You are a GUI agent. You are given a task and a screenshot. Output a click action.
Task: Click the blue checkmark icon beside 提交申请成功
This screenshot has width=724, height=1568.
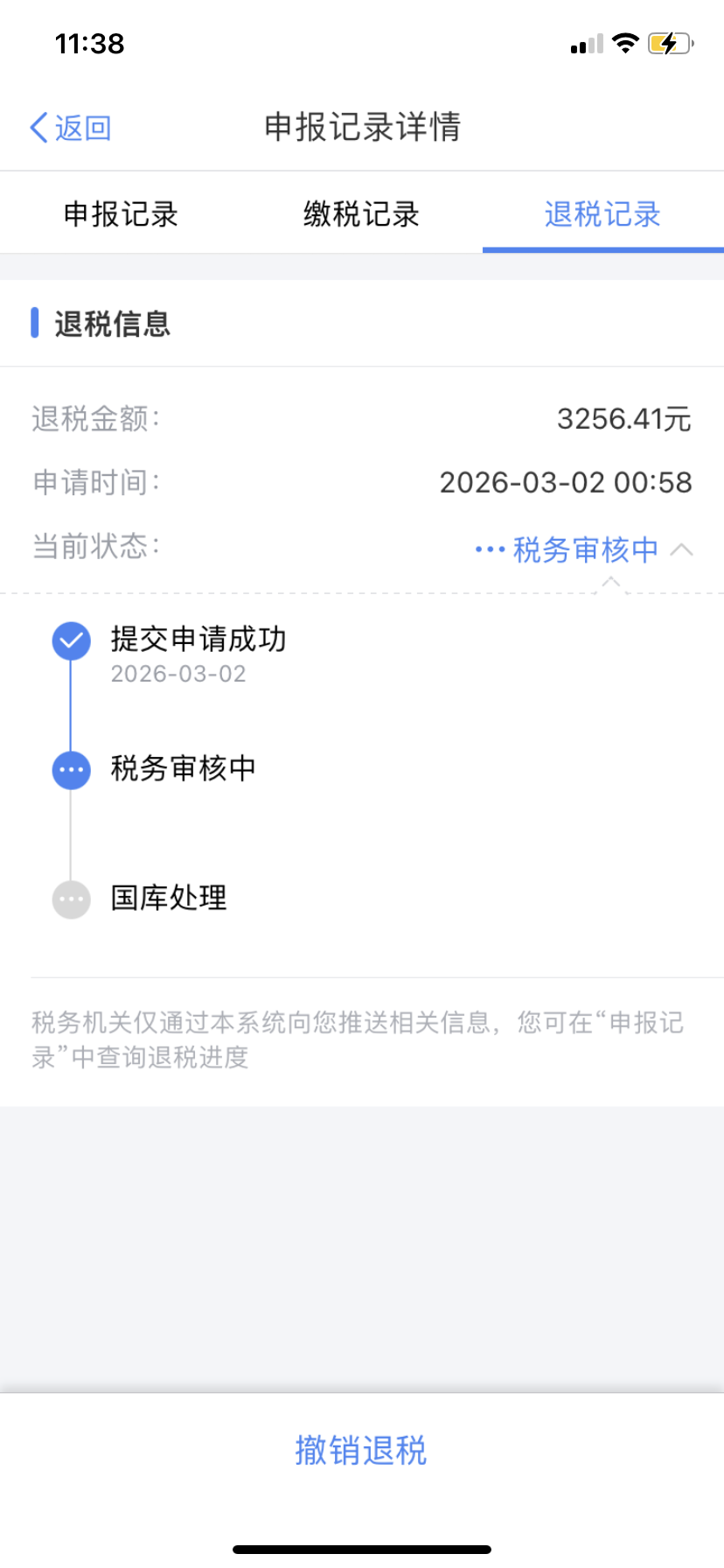click(x=71, y=640)
